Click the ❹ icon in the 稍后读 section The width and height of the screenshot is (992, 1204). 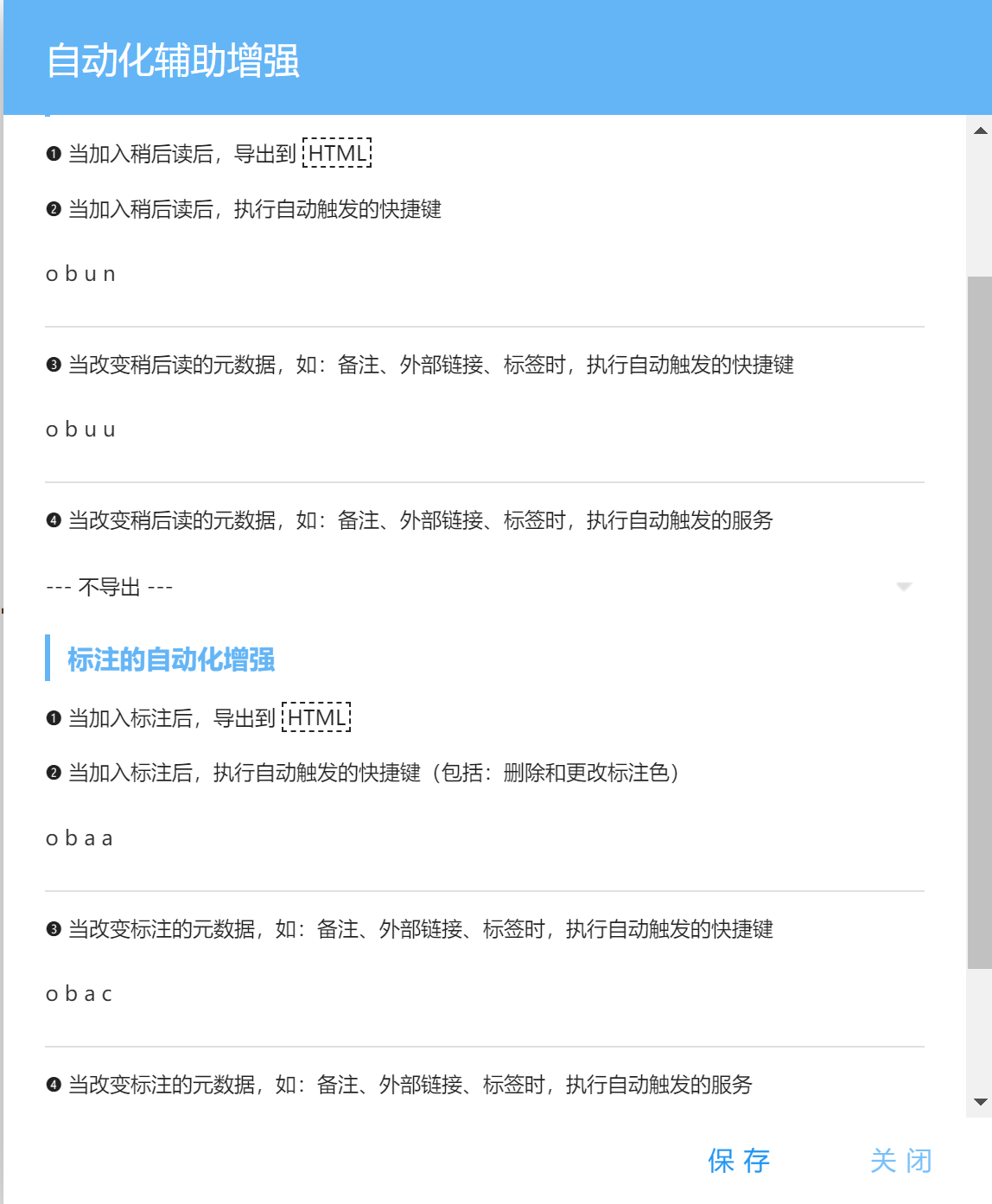pyautogui.click(x=53, y=522)
